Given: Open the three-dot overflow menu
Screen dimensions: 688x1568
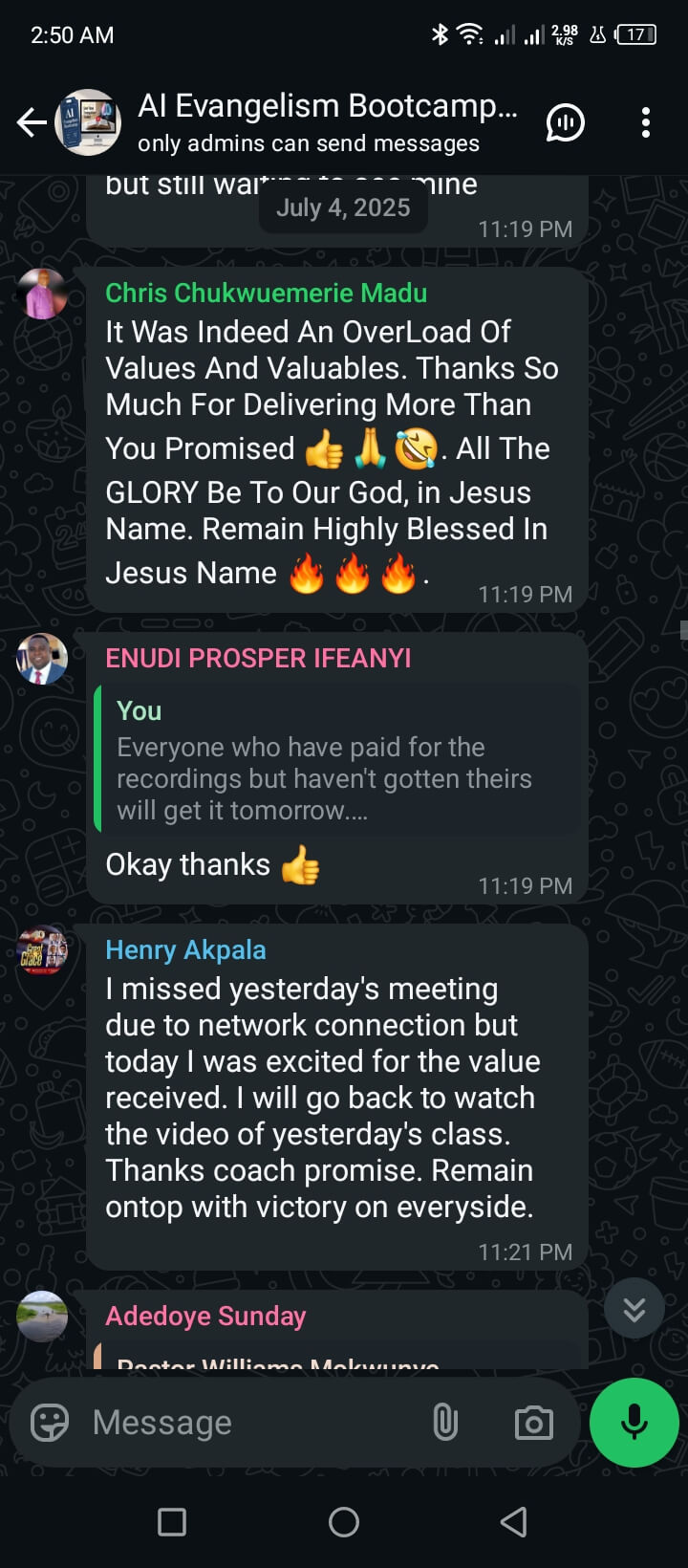Looking at the screenshot, I should 645,122.
